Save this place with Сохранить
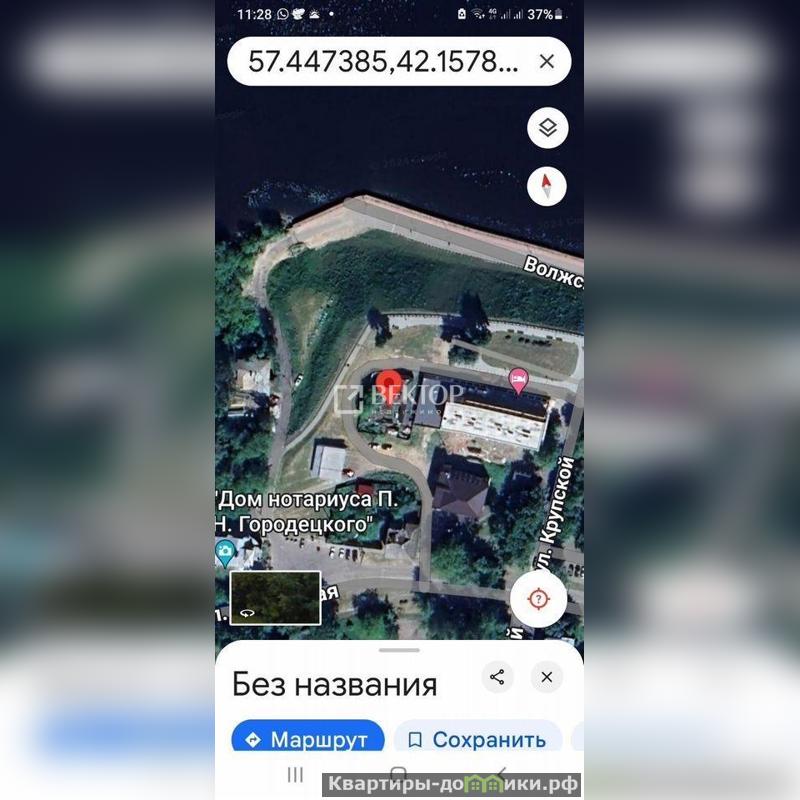 coord(478,740)
